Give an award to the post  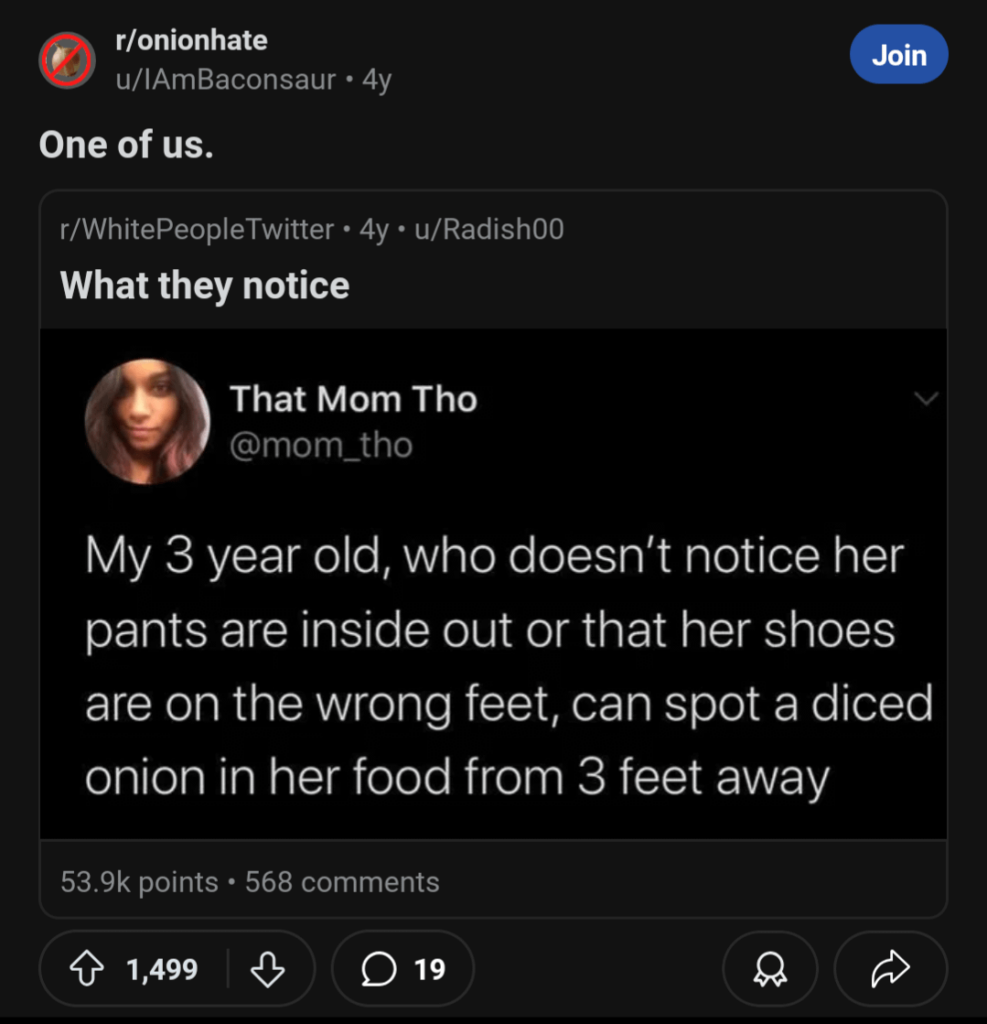(768, 968)
